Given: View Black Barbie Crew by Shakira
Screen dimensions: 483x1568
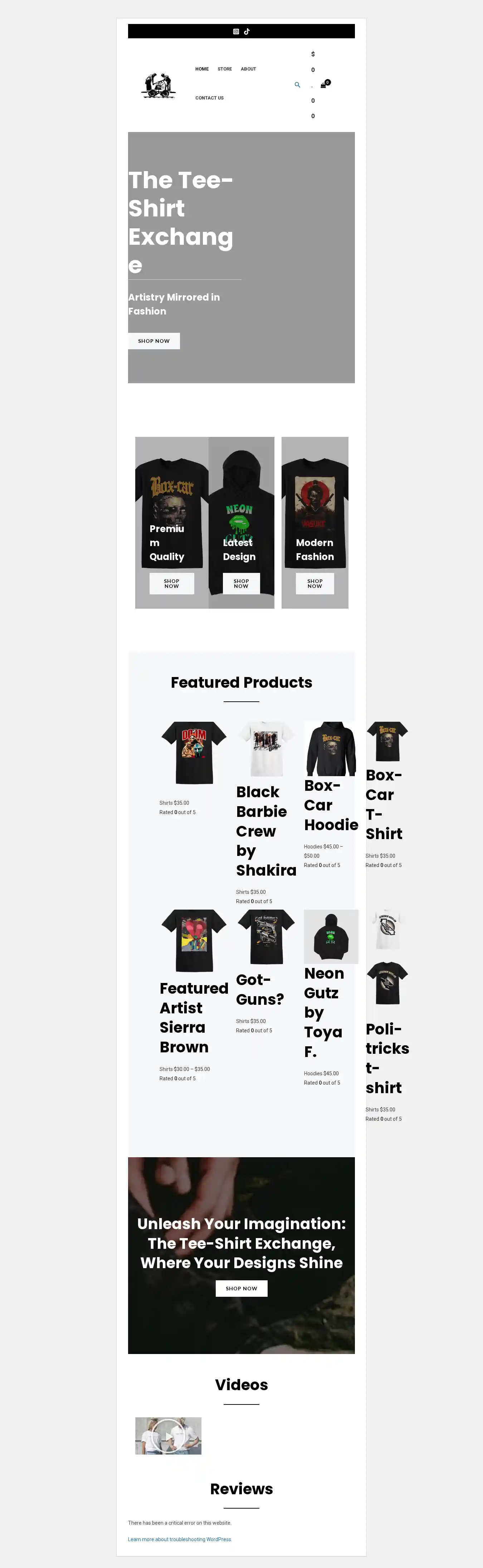Looking at the screenshot, I should [x=265, y=830].
